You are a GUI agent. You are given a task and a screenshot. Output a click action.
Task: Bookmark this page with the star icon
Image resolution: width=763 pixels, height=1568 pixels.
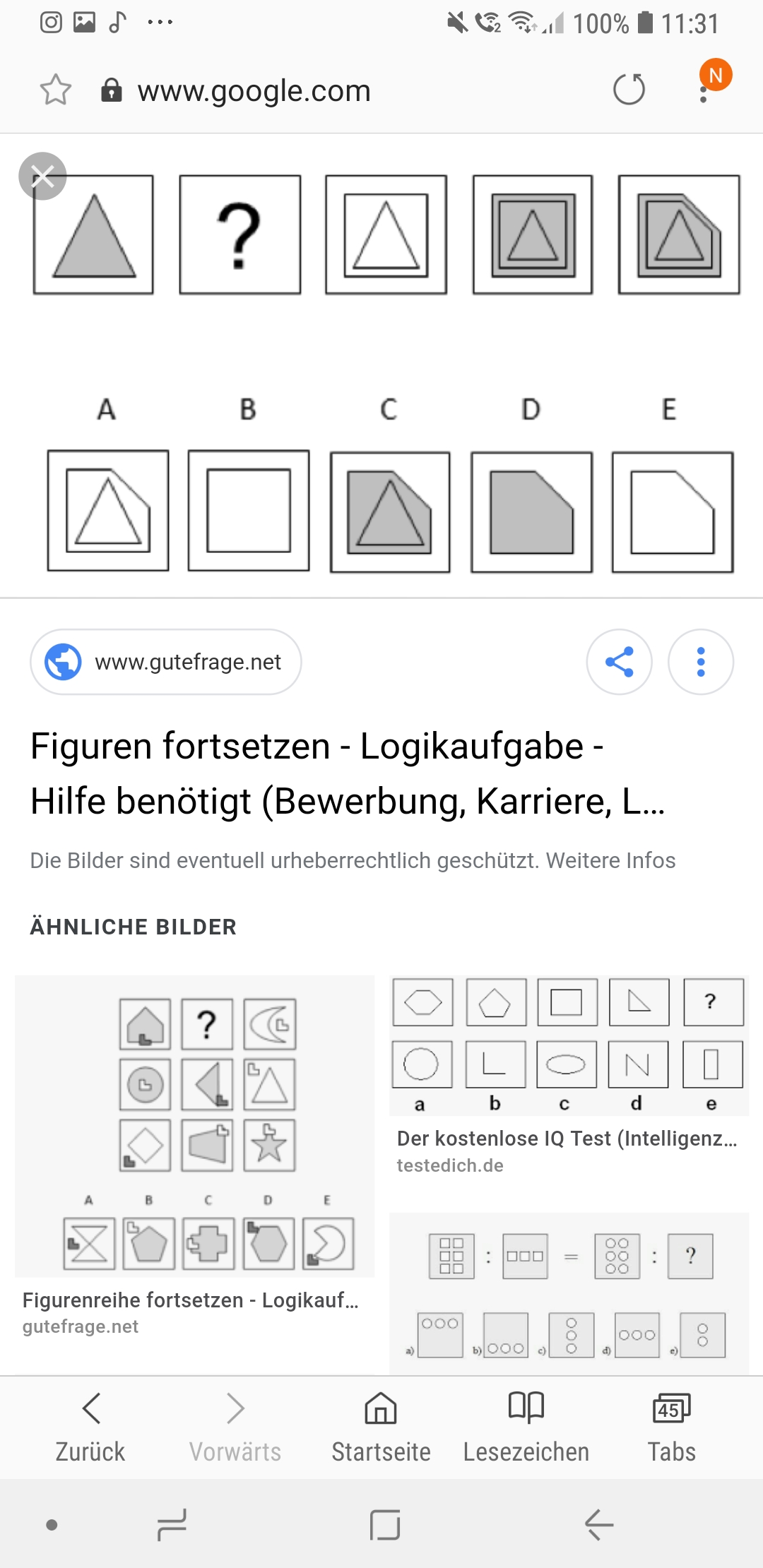pos(56,90)
